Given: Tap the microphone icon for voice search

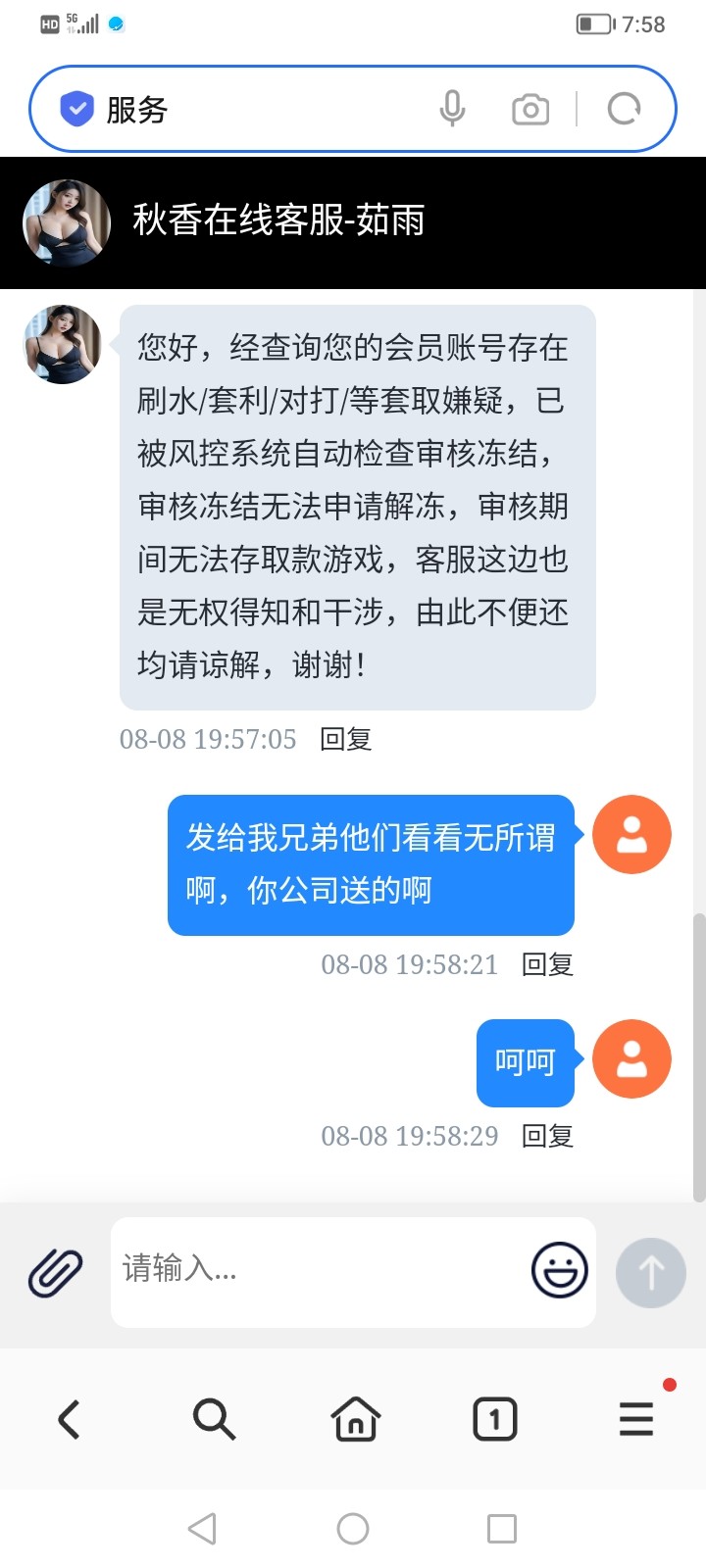Looking at the screenshot, I should pyautogui.click(x=452, y=109).
